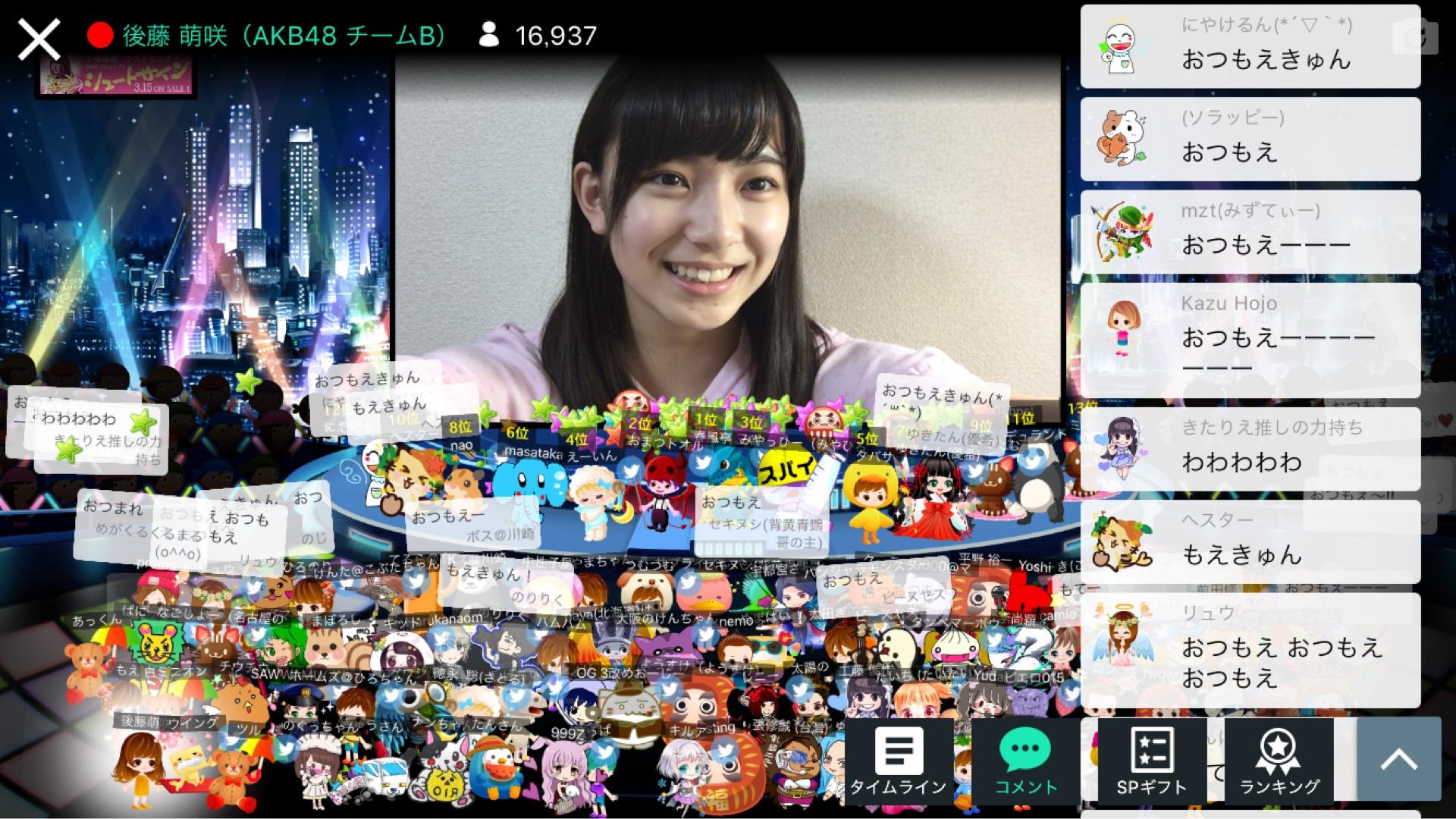Open the comment by Kazu Hojo
The image size is (1456, 819).
pos(1250,340)
